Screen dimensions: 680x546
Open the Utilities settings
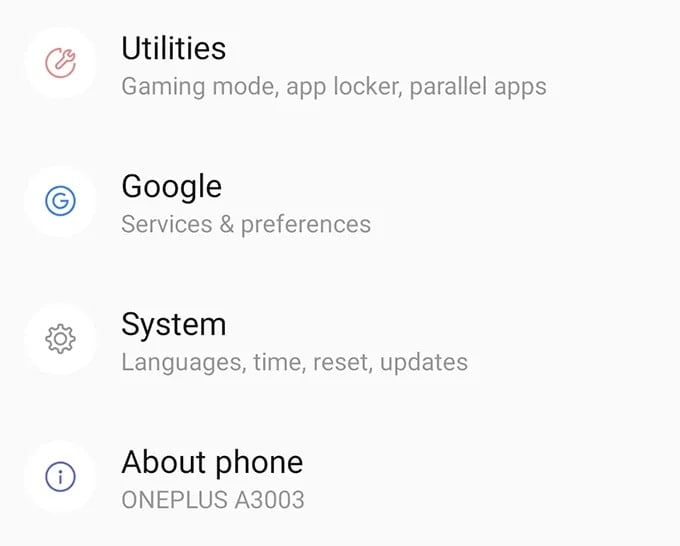(340, 64)
